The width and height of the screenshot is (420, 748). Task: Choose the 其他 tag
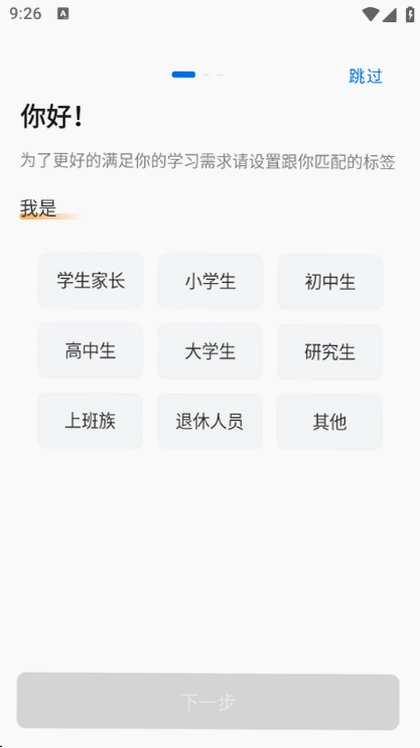329,422
